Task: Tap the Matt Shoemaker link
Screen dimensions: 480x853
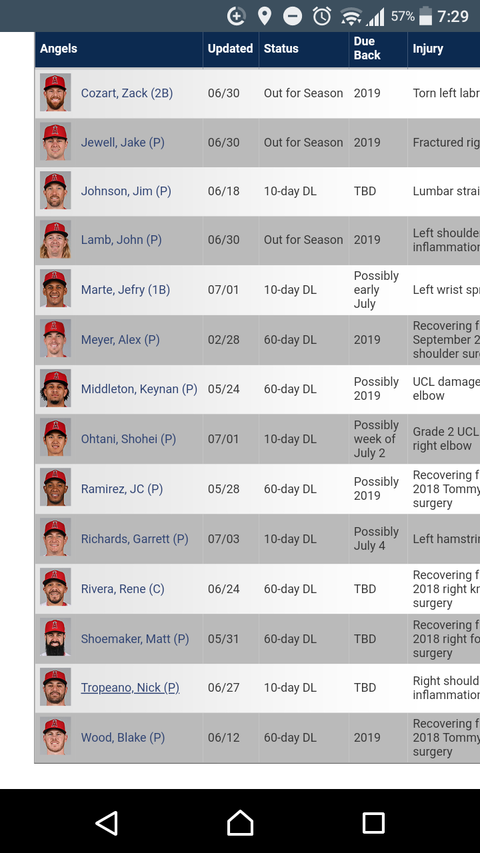Action: point(135,639)
